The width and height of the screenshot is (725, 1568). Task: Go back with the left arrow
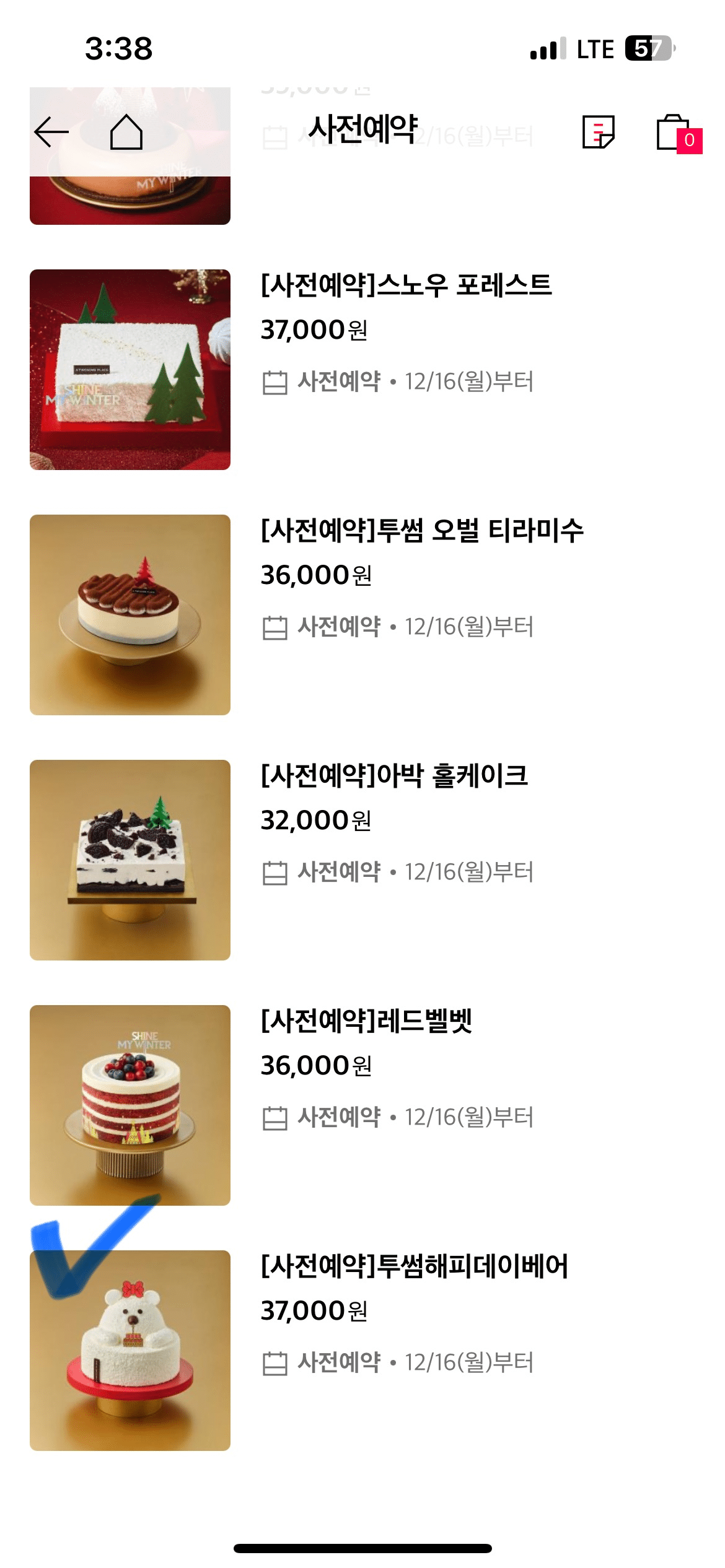pos(51,132)
